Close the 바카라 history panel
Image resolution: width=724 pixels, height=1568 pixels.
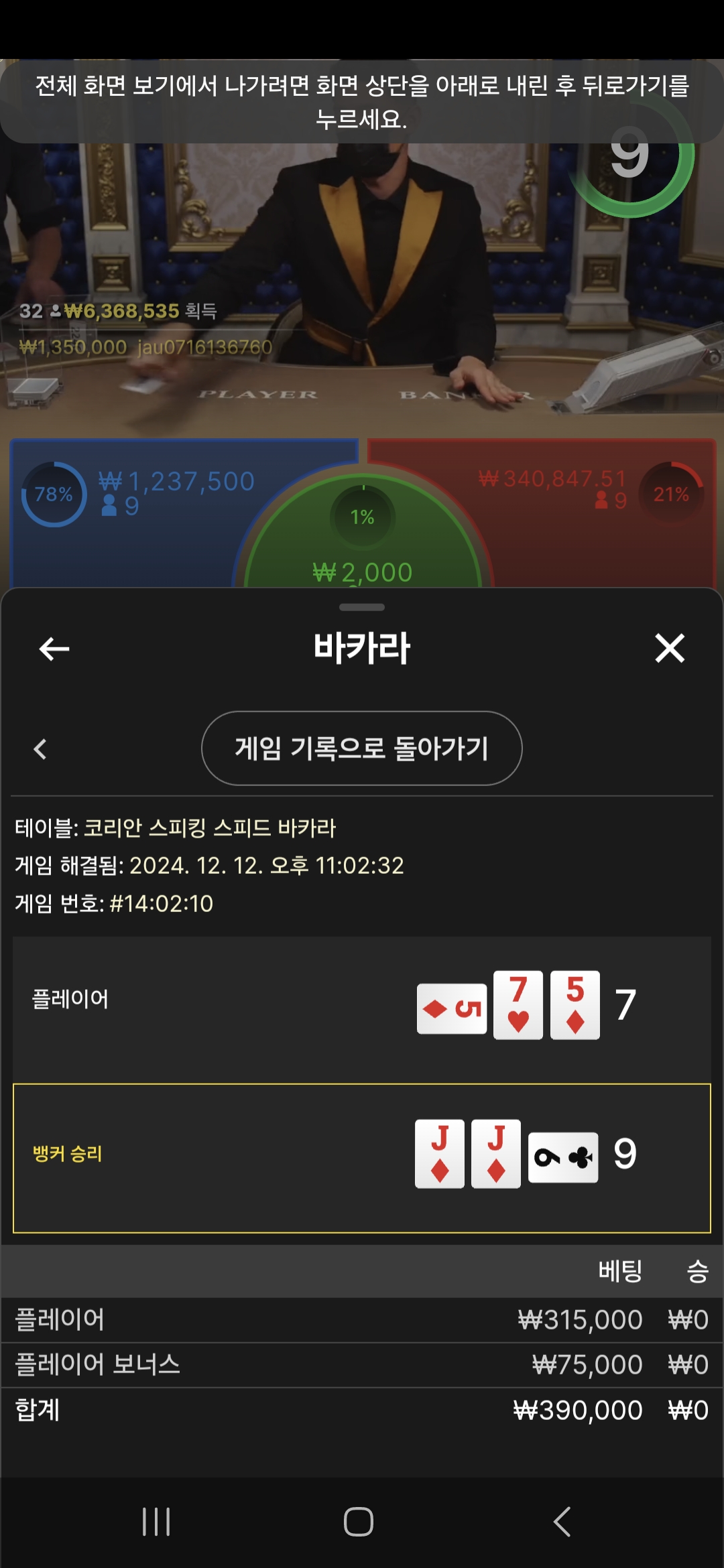(670, 648)
